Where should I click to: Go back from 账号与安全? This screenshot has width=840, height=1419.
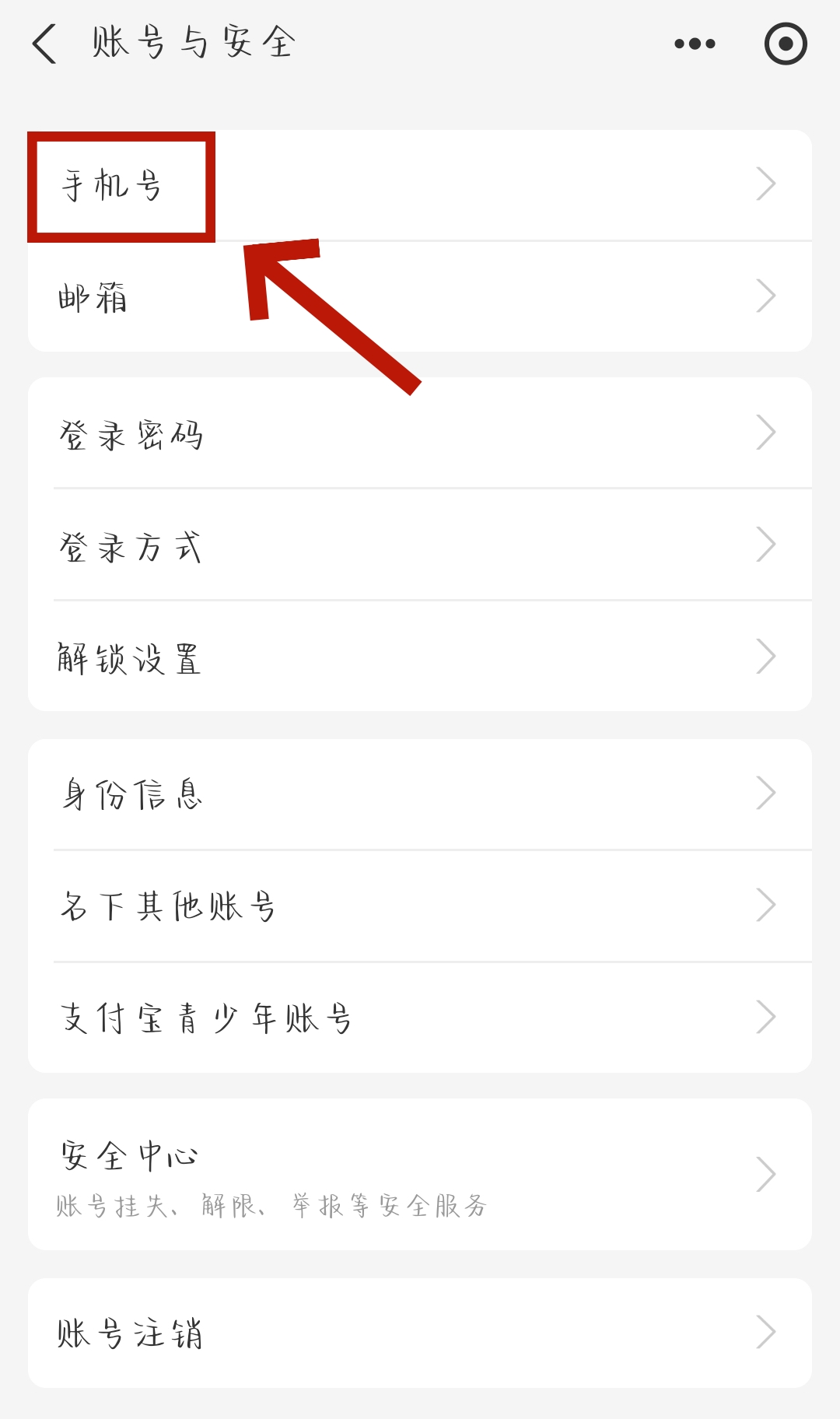(x=45, y=44)
